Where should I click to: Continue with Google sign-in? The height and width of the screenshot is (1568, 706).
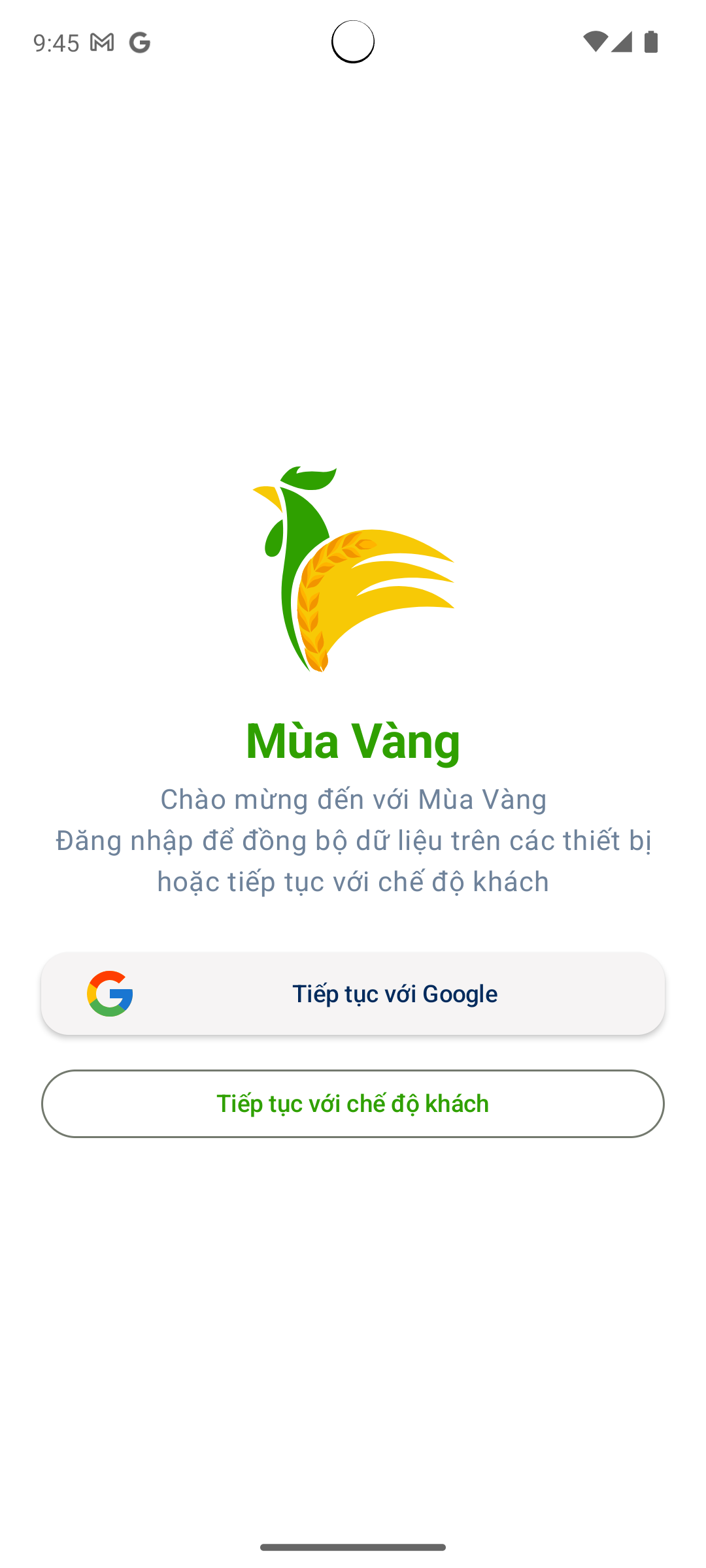pyautogui.click(x=353, y=993)
